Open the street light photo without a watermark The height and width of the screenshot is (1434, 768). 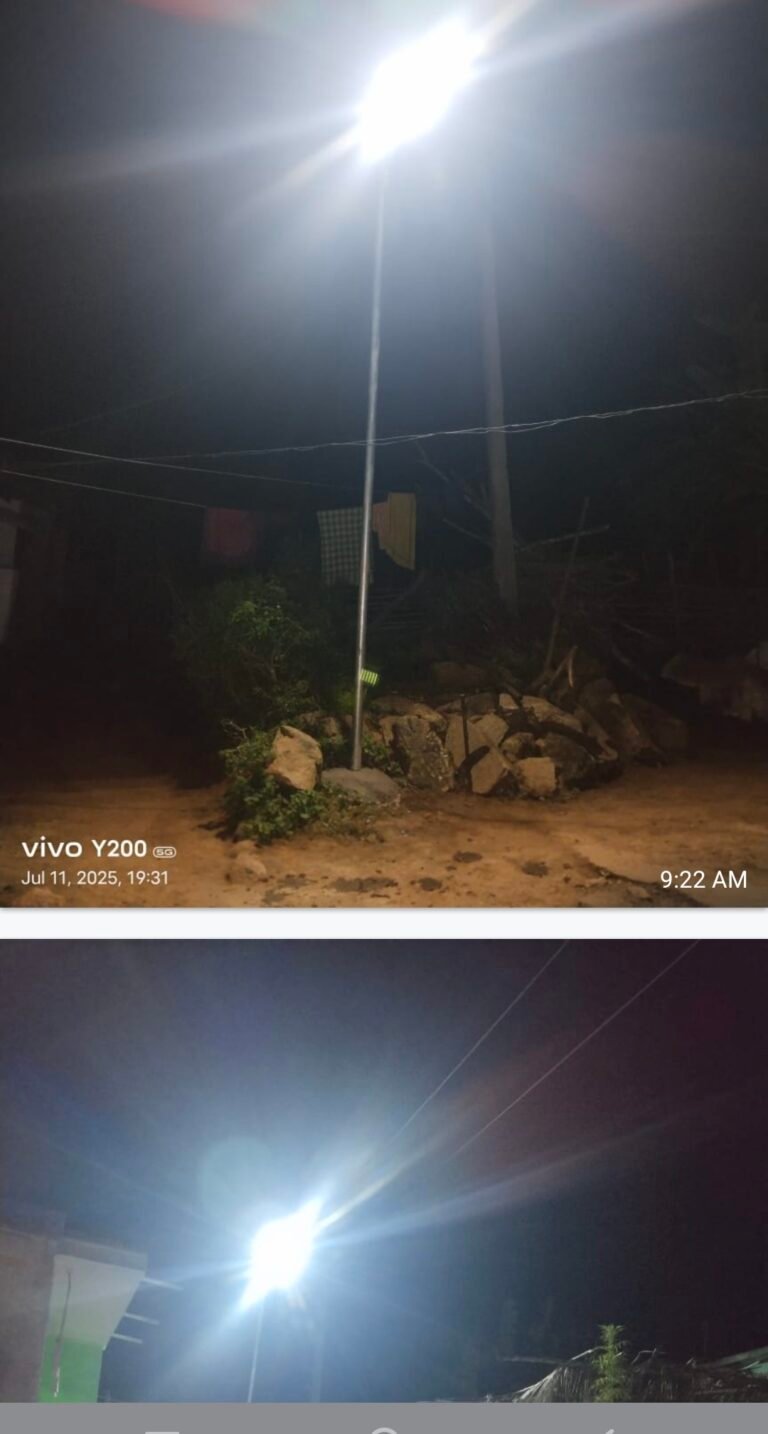point(384,1170)
